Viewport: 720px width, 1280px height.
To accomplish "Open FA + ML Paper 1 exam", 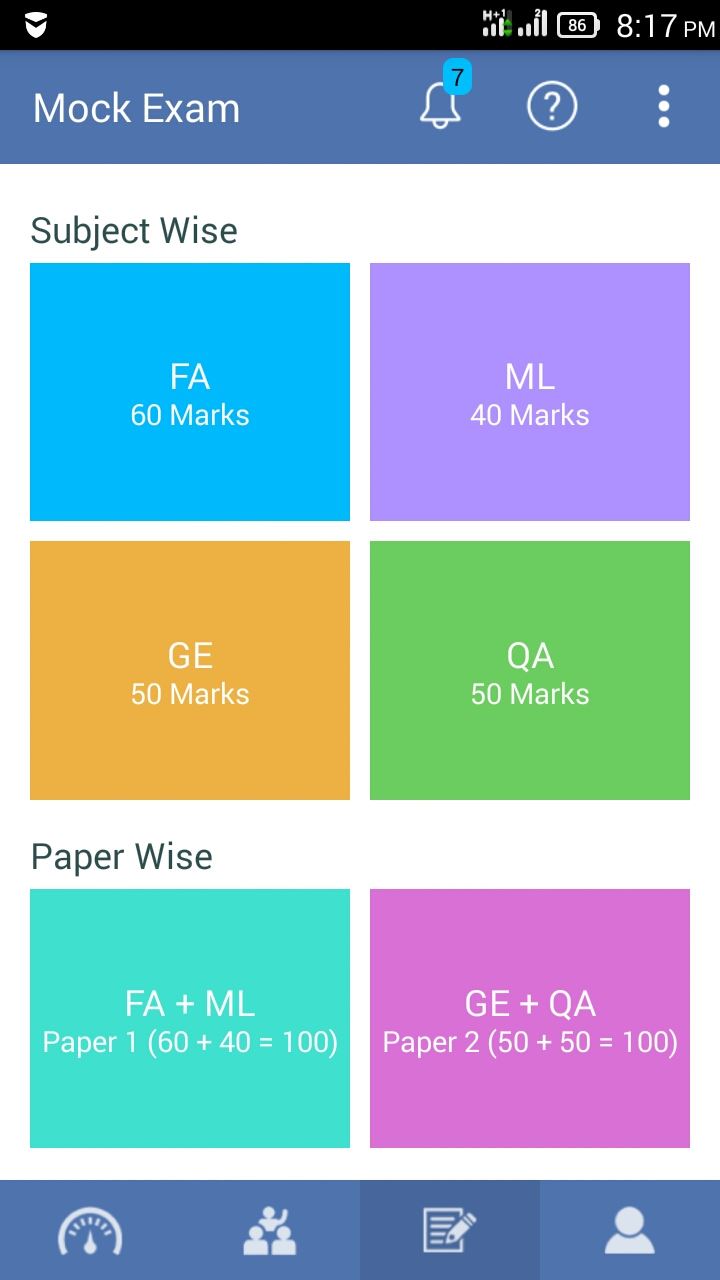I will tap(190, 1018).
